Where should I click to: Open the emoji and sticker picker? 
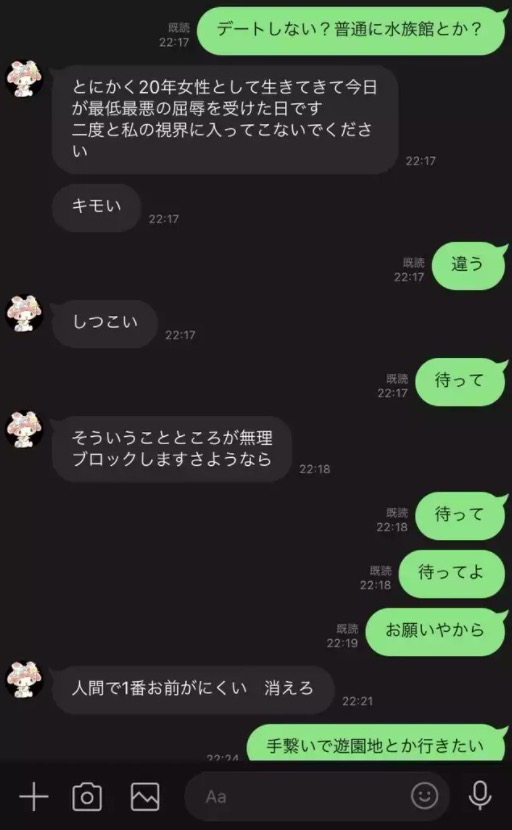pos(425,796)
